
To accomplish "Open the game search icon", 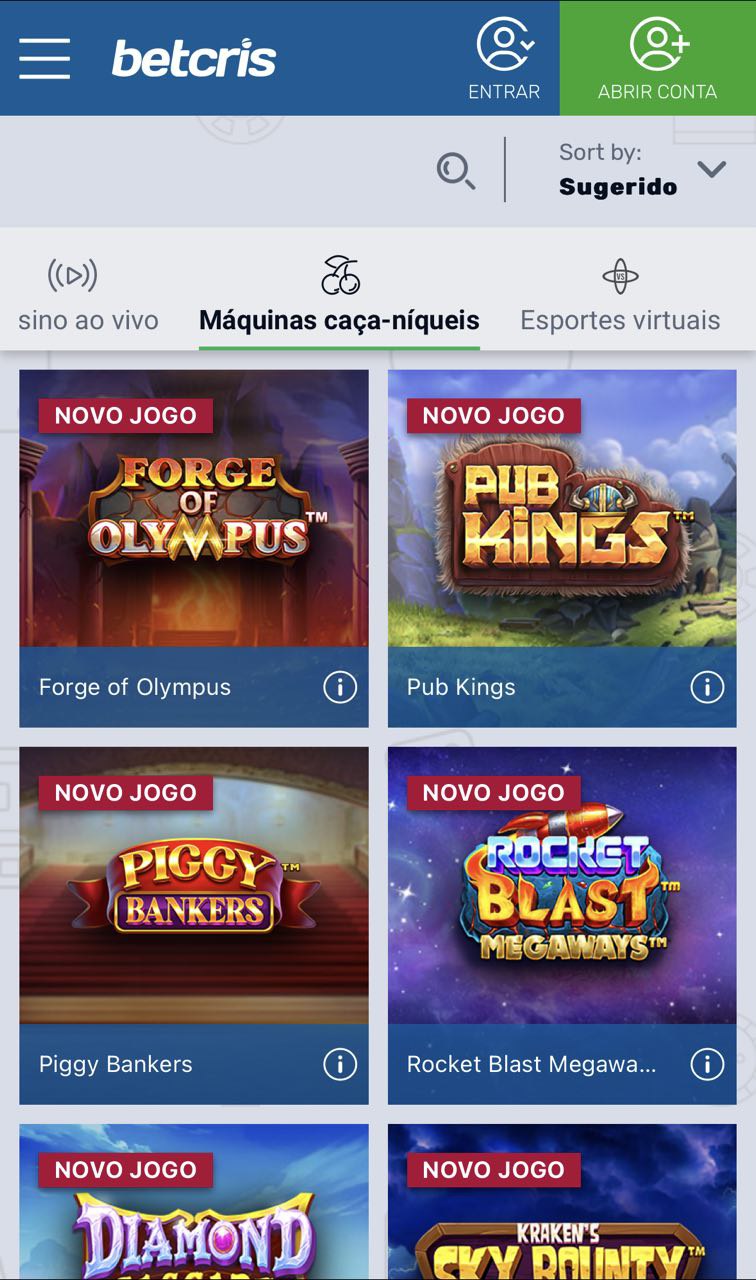I will pos(456,171).
